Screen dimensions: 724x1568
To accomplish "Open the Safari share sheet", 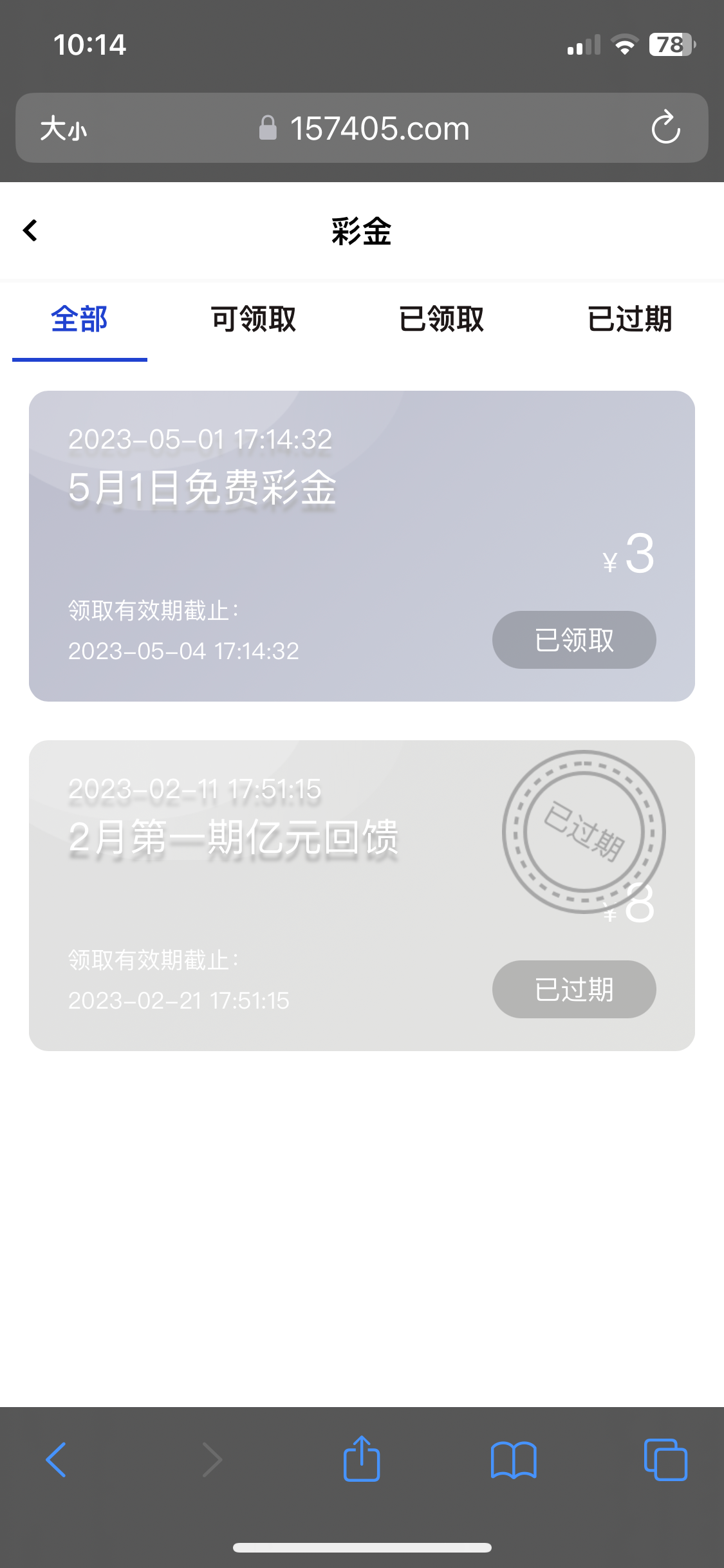I will pos(362,1459).
